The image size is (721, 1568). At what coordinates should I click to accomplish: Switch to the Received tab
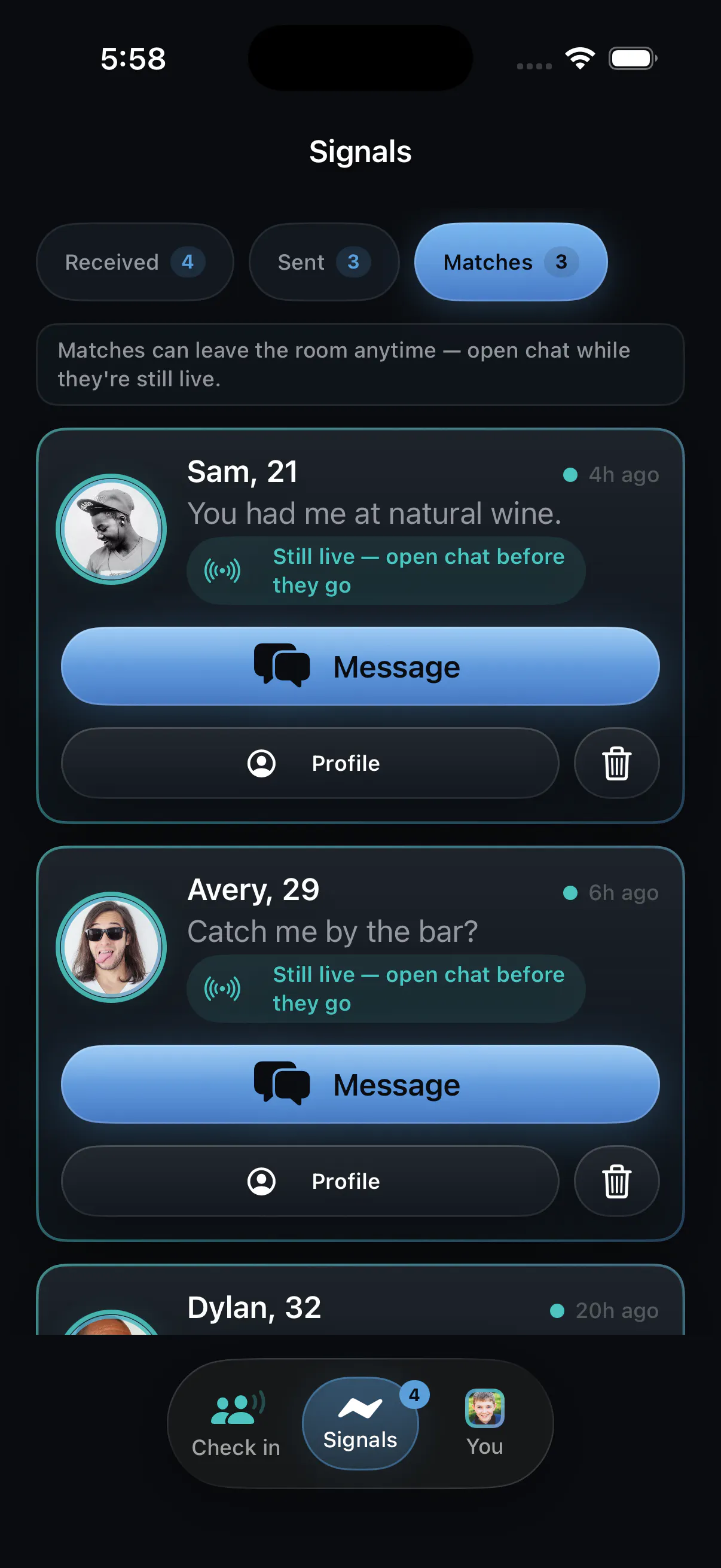[135, 262]
